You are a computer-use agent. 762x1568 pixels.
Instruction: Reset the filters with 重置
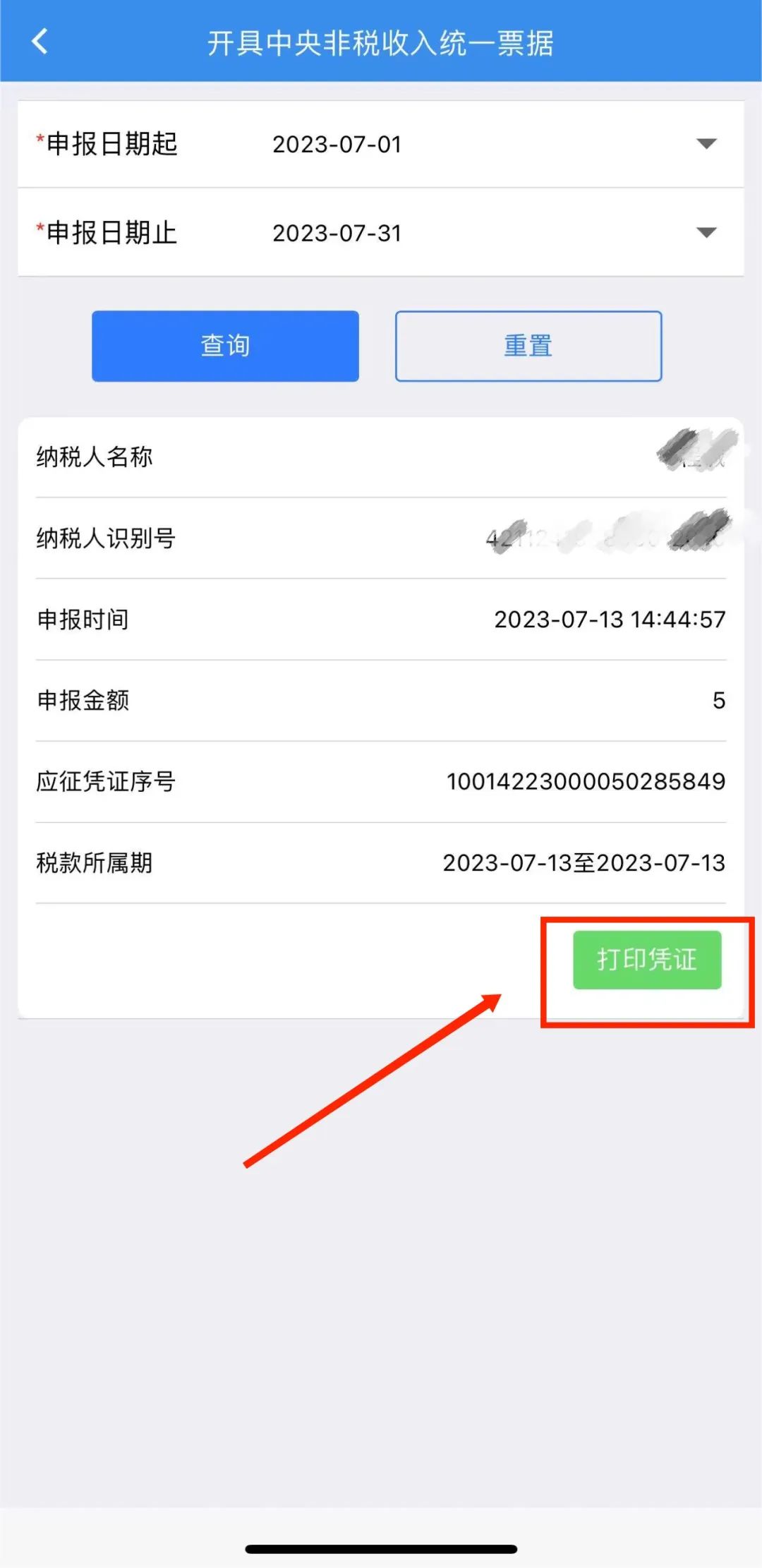click(528, 346)
